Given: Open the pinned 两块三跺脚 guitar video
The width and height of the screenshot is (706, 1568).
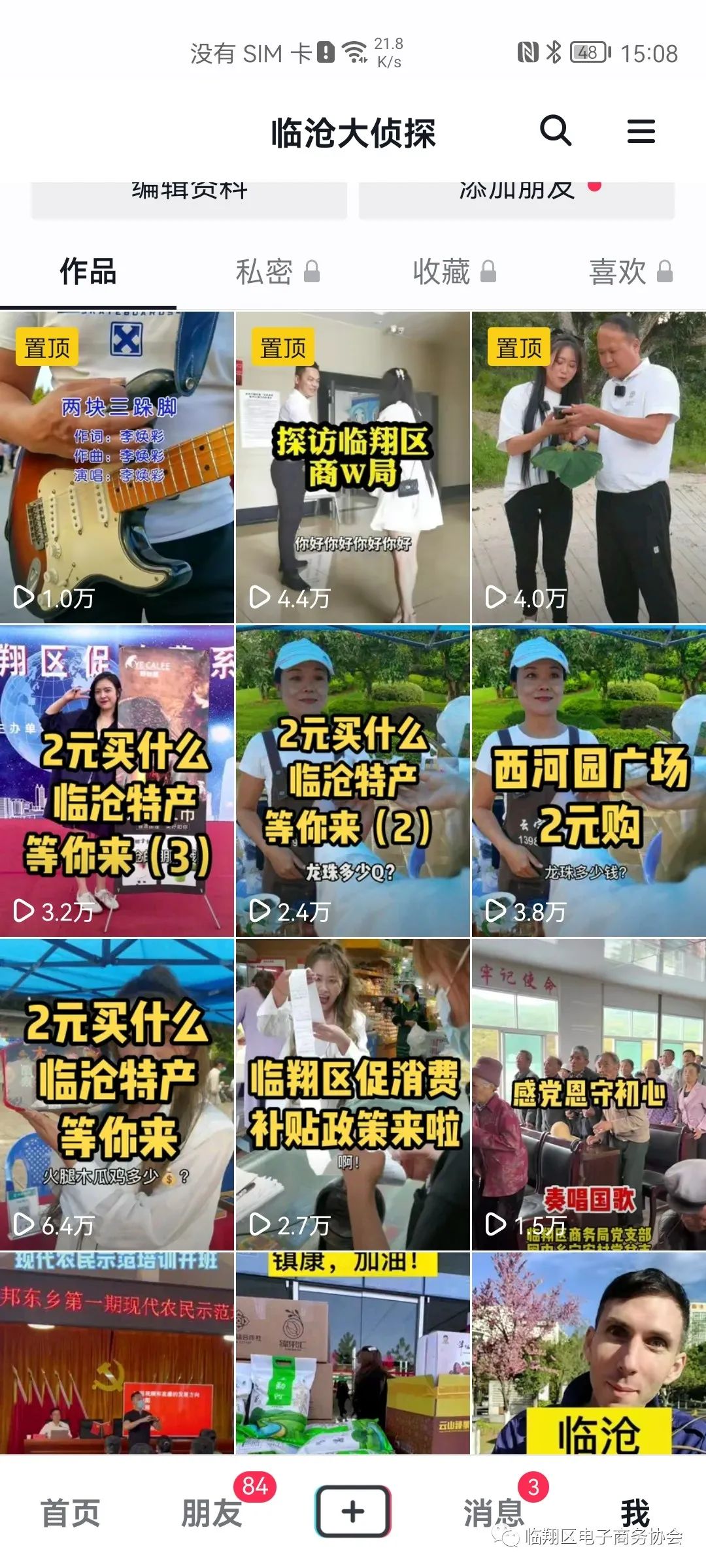Looking at the screenshot, I should (117, 467).
